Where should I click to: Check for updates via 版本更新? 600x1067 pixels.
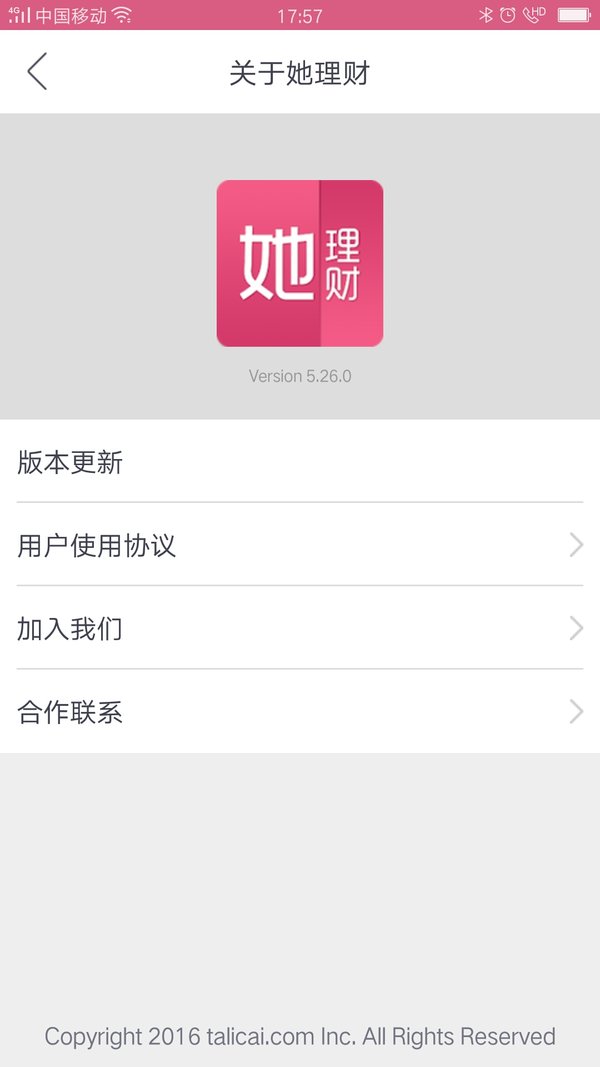pyautogui.click(x=300, y=461)
